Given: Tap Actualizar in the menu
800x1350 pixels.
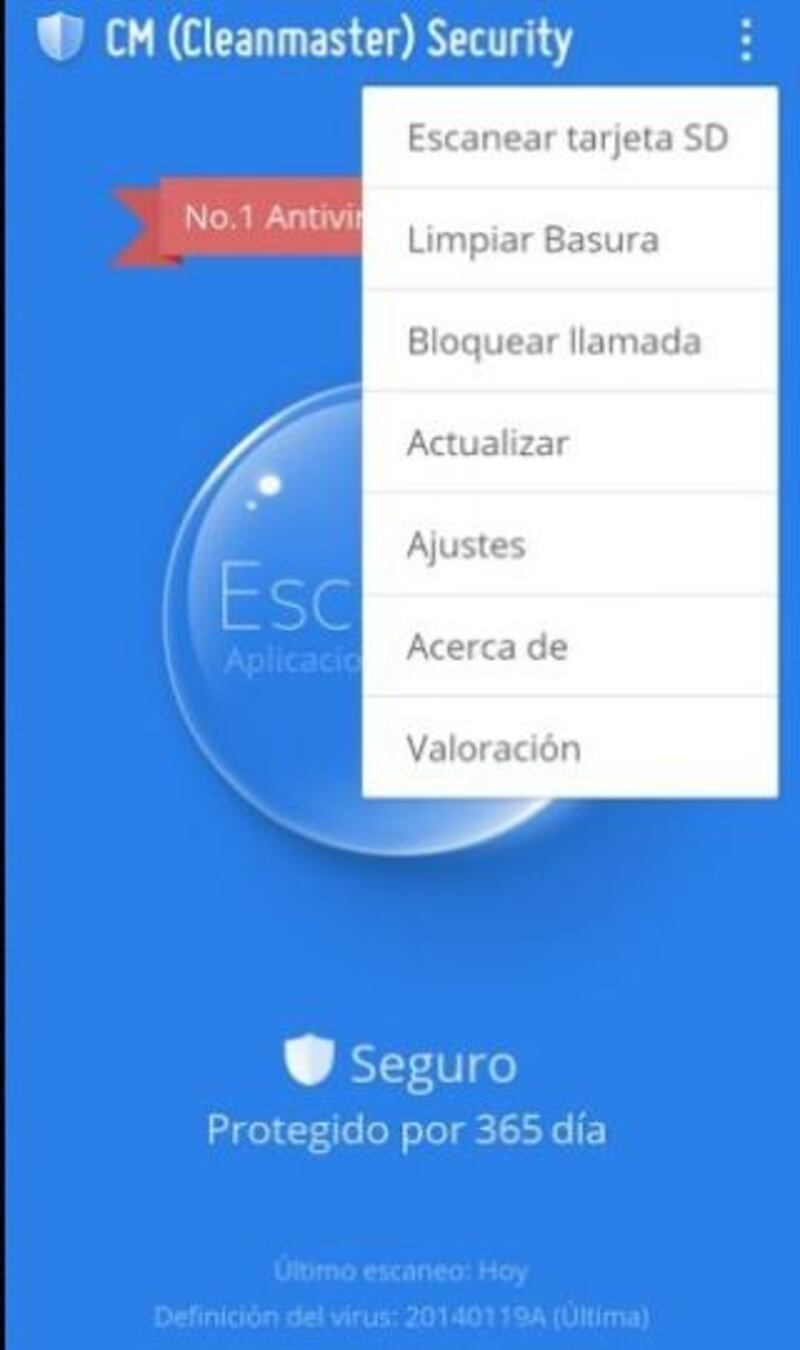Looking at the screenshot, I should [x=570, y=442].
